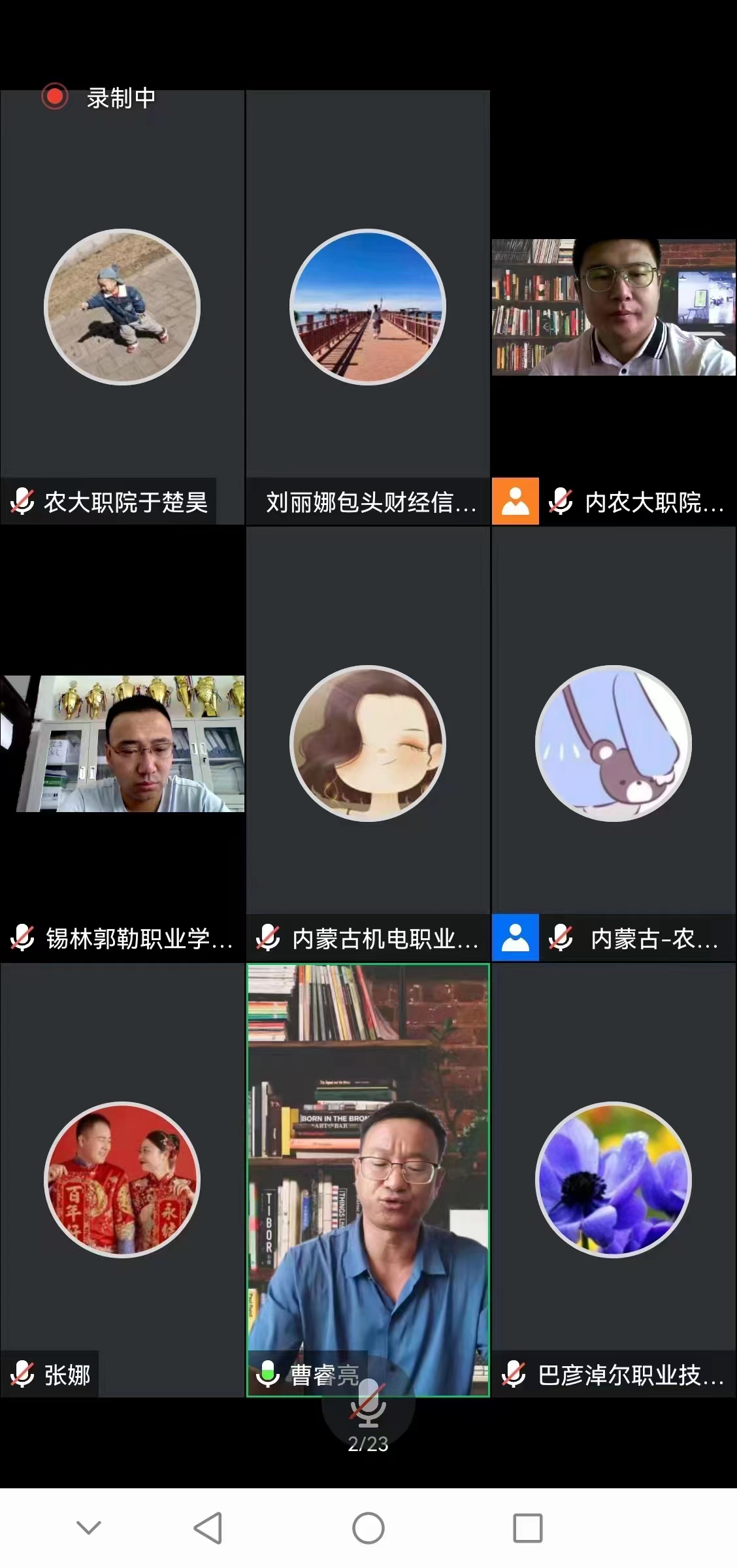Open the recent apps view
737x1568 pixels.
pos(527,1528)
